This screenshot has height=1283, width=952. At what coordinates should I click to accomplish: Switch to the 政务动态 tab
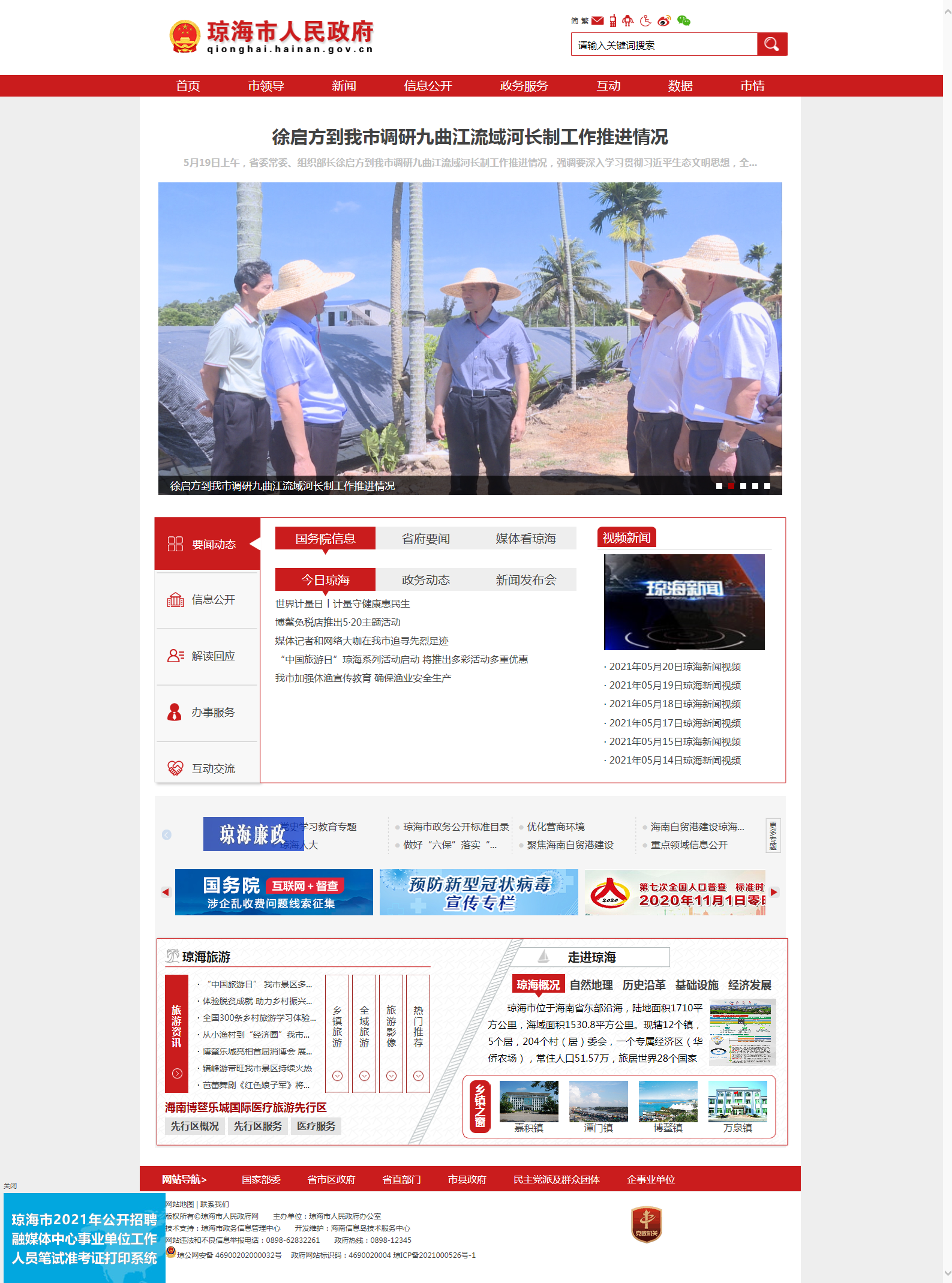tap(425, 580)
